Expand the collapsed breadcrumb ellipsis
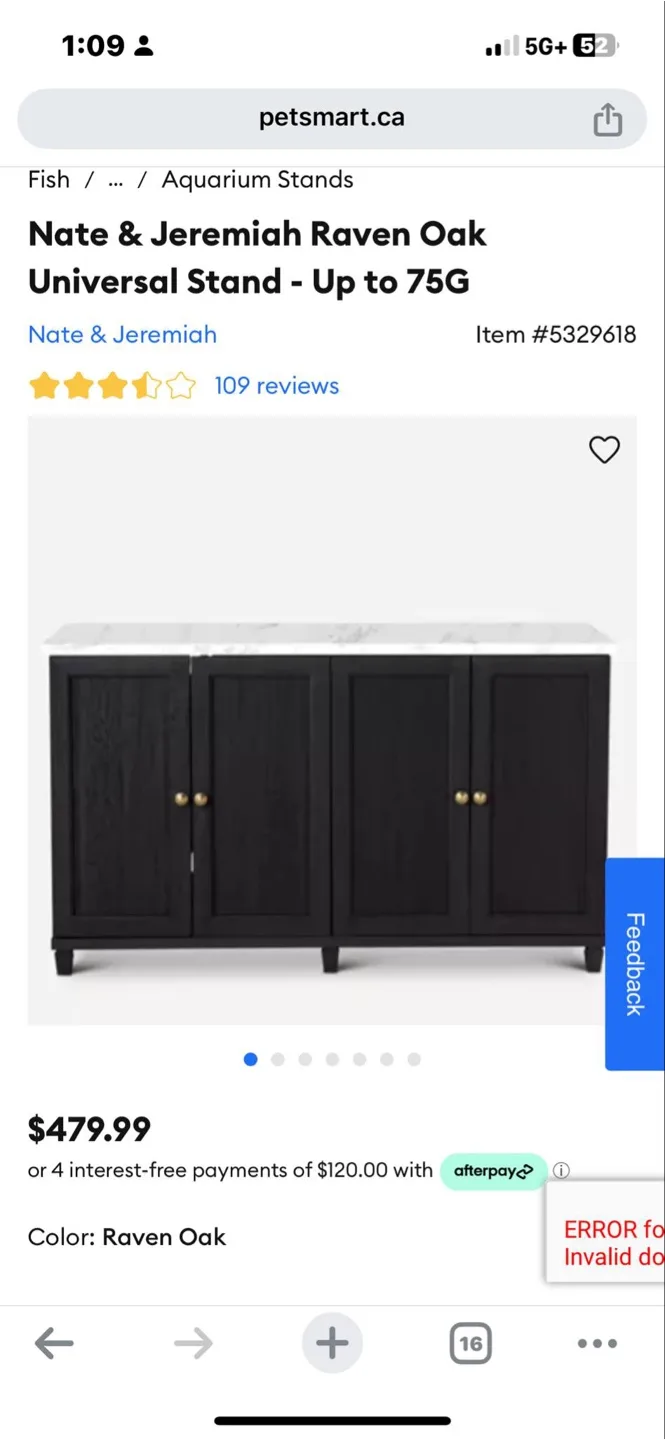This screenshot has height=1440, width=665. click(116, 181)
